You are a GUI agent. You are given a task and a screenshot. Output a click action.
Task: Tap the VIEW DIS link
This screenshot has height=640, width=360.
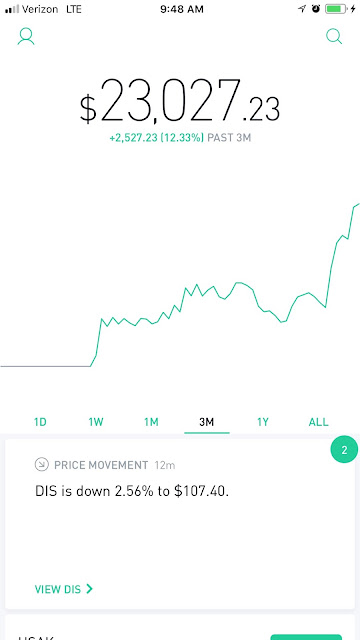click(x=64, y=589)
